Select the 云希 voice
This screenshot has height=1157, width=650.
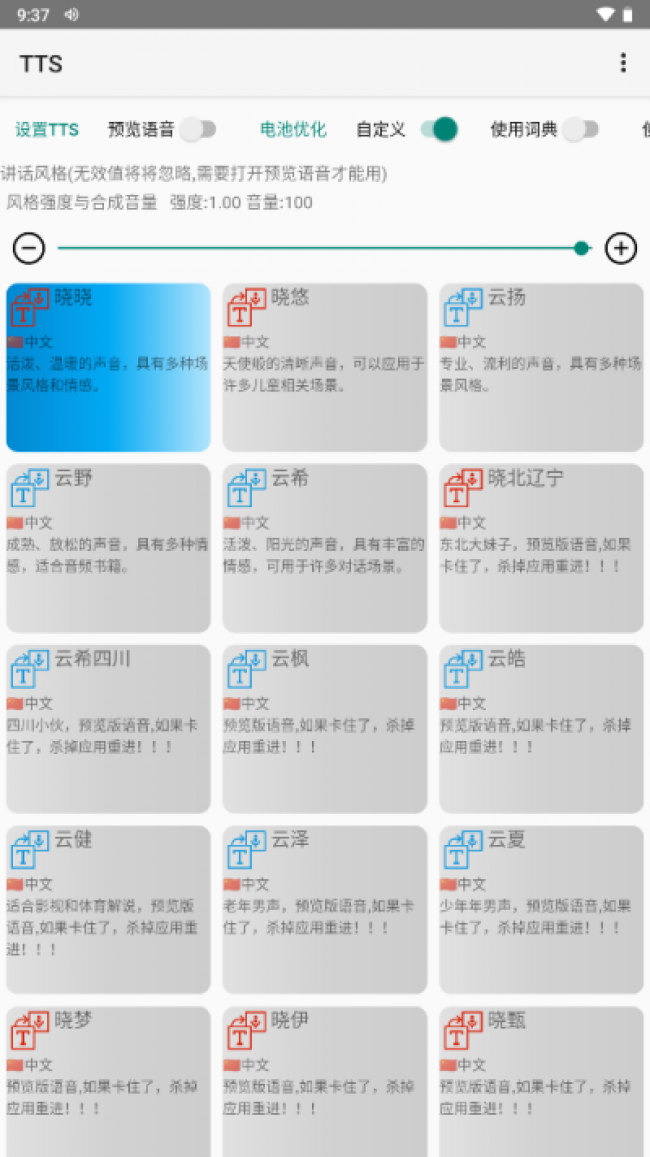pos(325,548)
